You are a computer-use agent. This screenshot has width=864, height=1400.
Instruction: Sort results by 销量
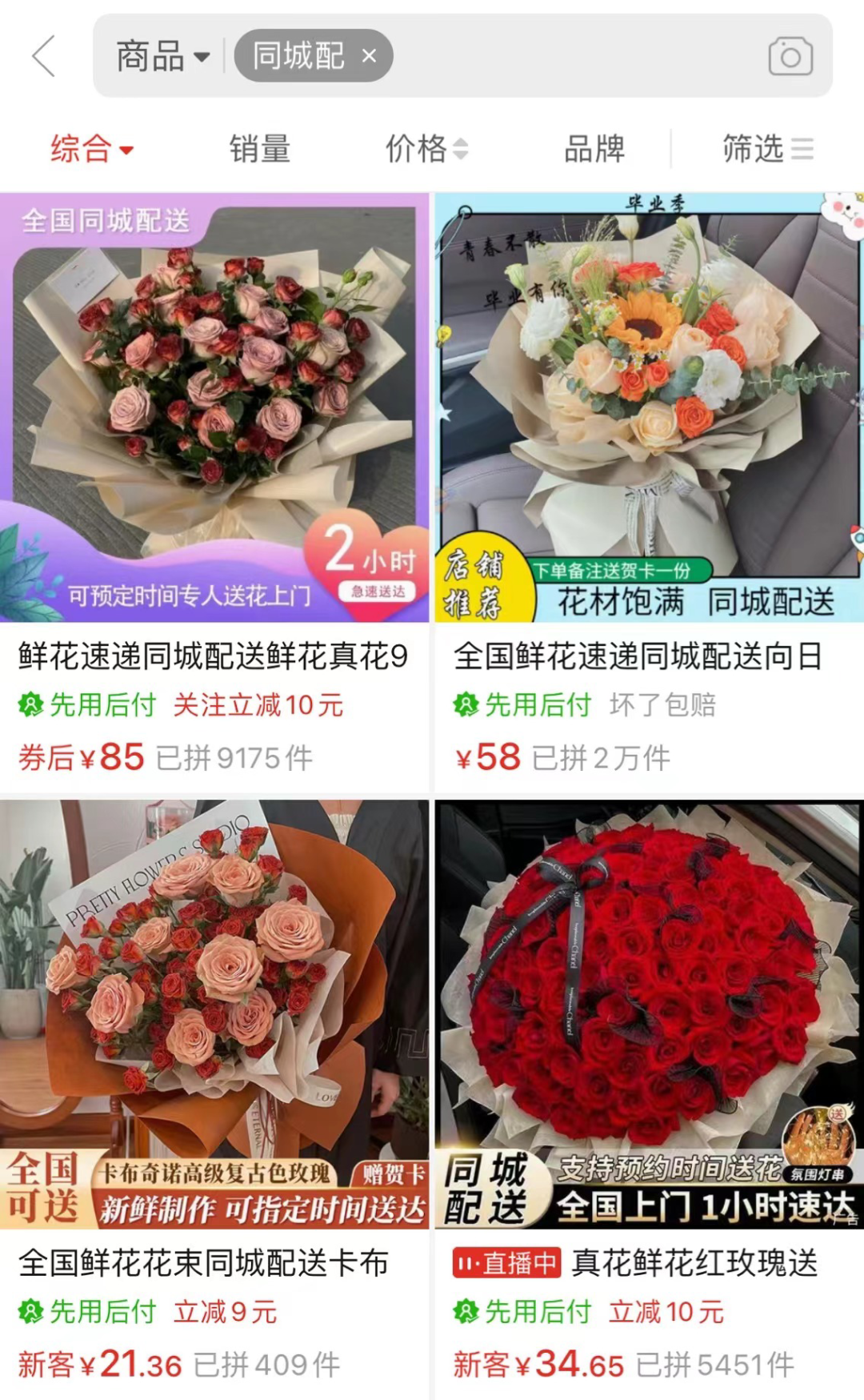pos(260,149)
